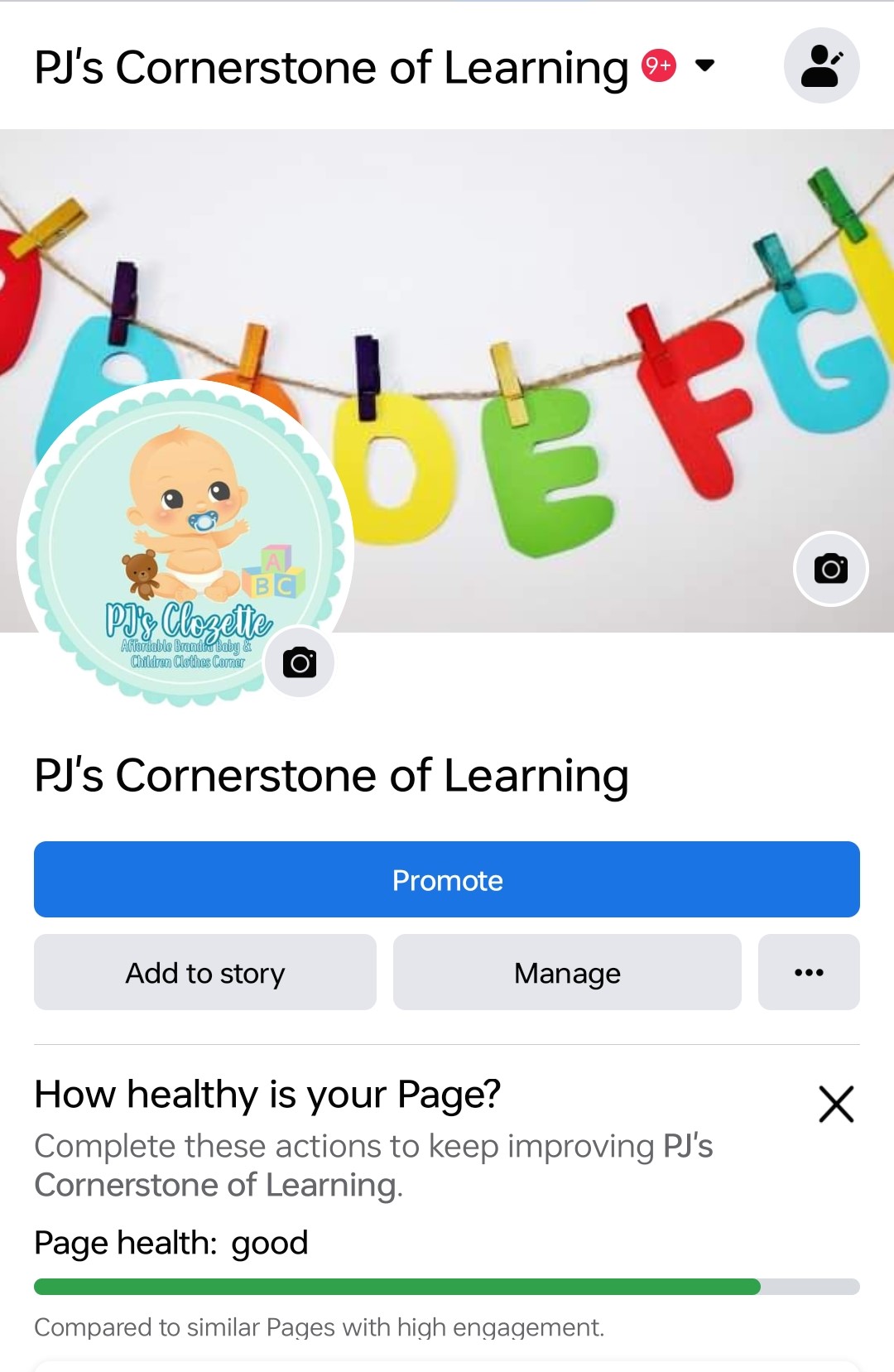894x1372 pixels.
Task: Dismiss the page health card
Action: tap(836, 1104)
